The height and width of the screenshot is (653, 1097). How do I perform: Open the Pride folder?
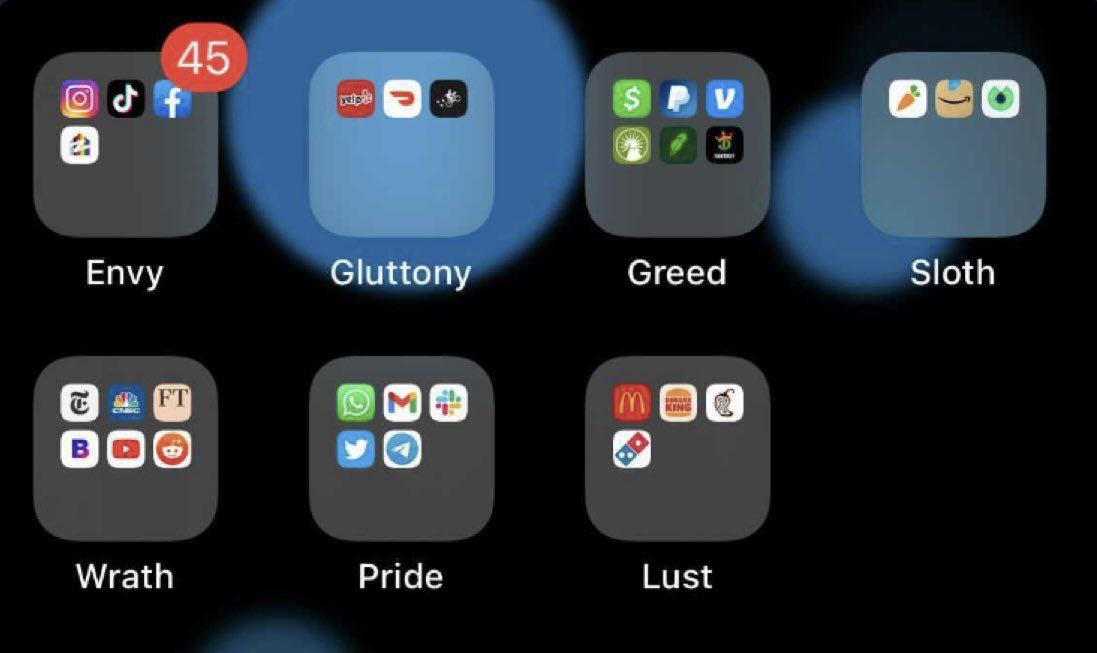point(402,448)
